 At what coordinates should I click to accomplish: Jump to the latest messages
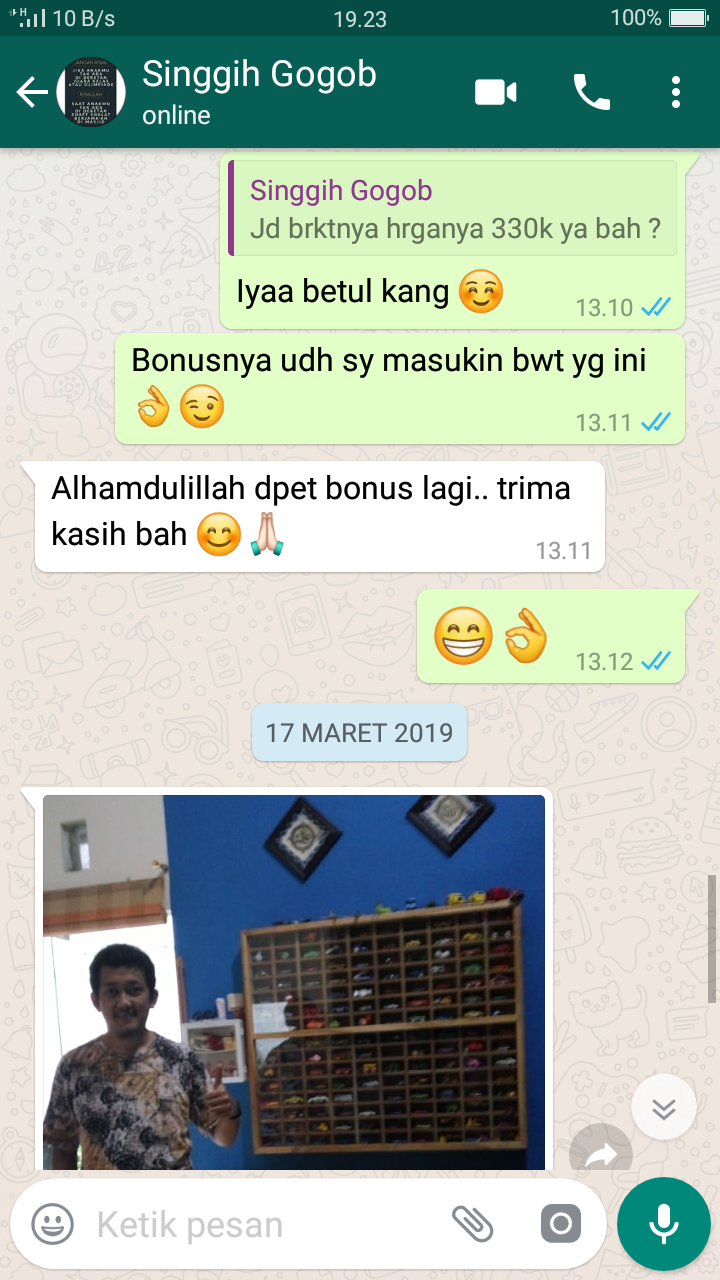click(x=663, y=1107)
